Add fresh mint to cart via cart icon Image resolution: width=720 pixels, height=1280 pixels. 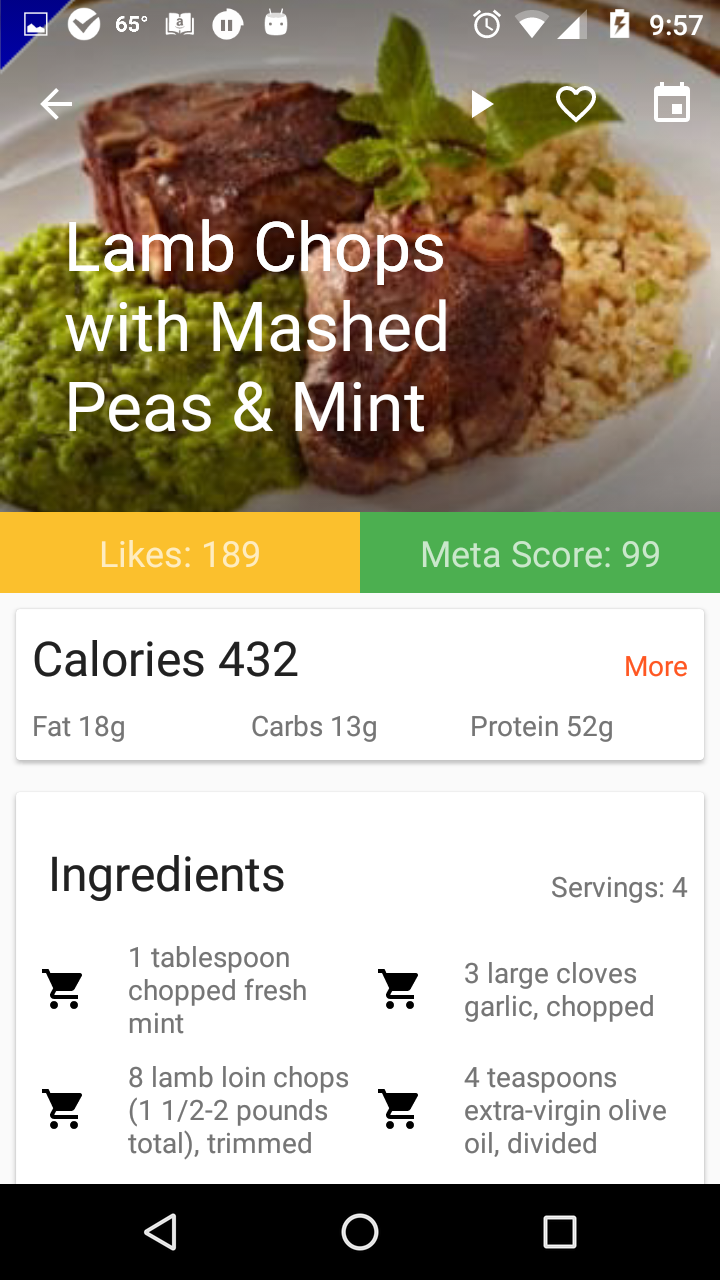tap(63, 988)
